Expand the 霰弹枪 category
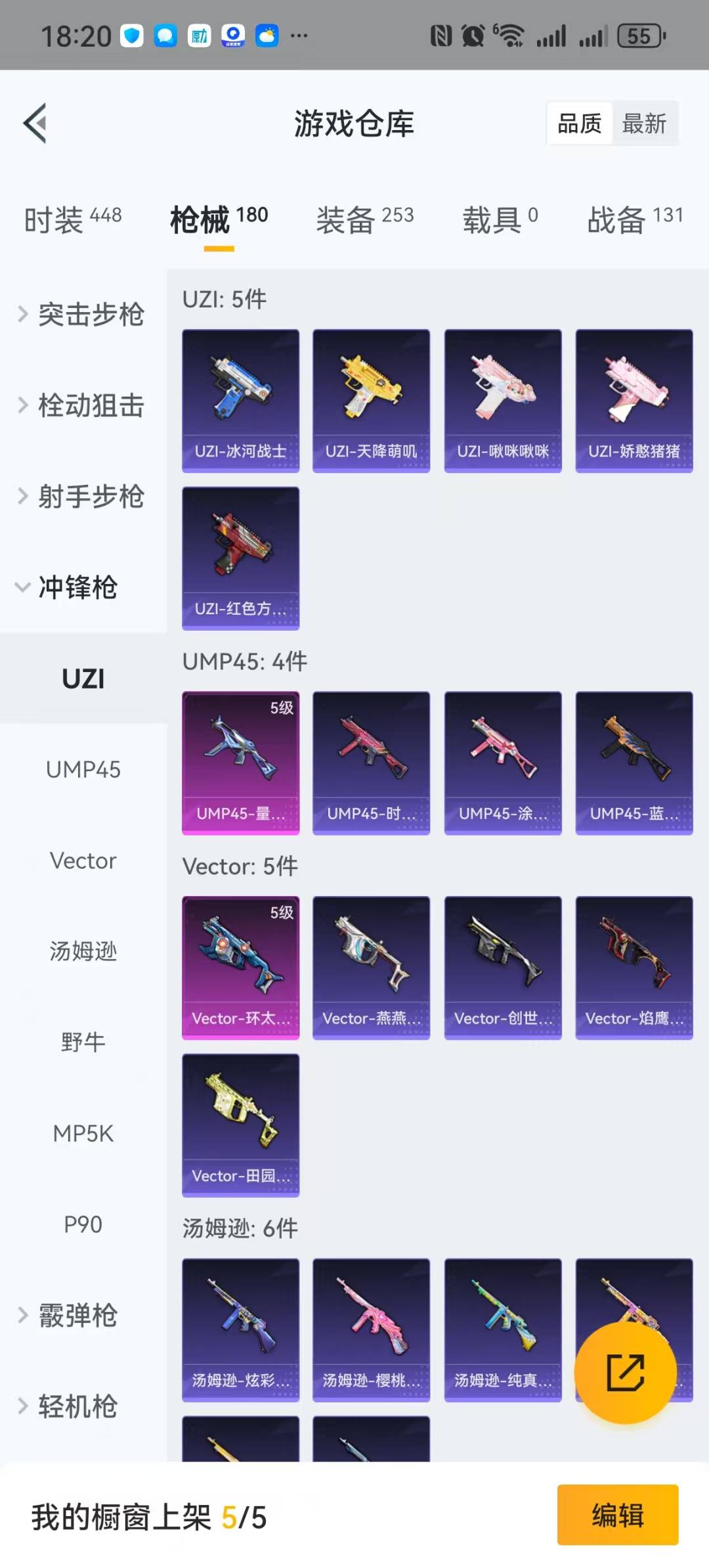This screenshot has width=709, height=1568. (x=68, y=1315)
